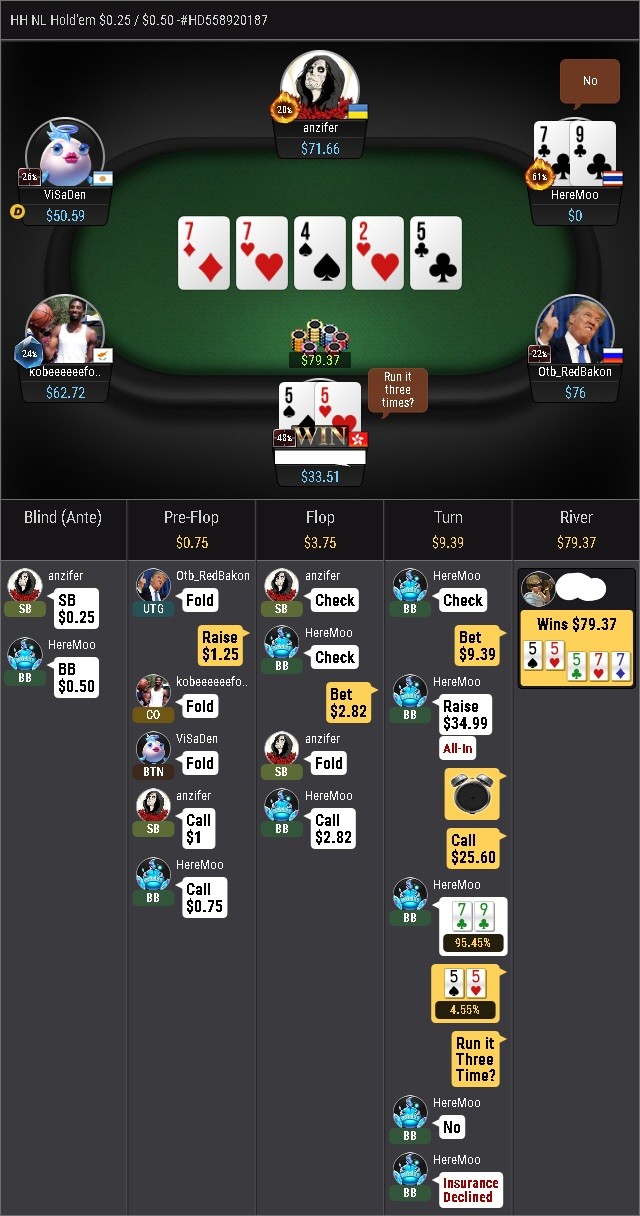This screenshot has width=640, height=1216.
Task: Open the Turn street header
Action: point(448,529)
